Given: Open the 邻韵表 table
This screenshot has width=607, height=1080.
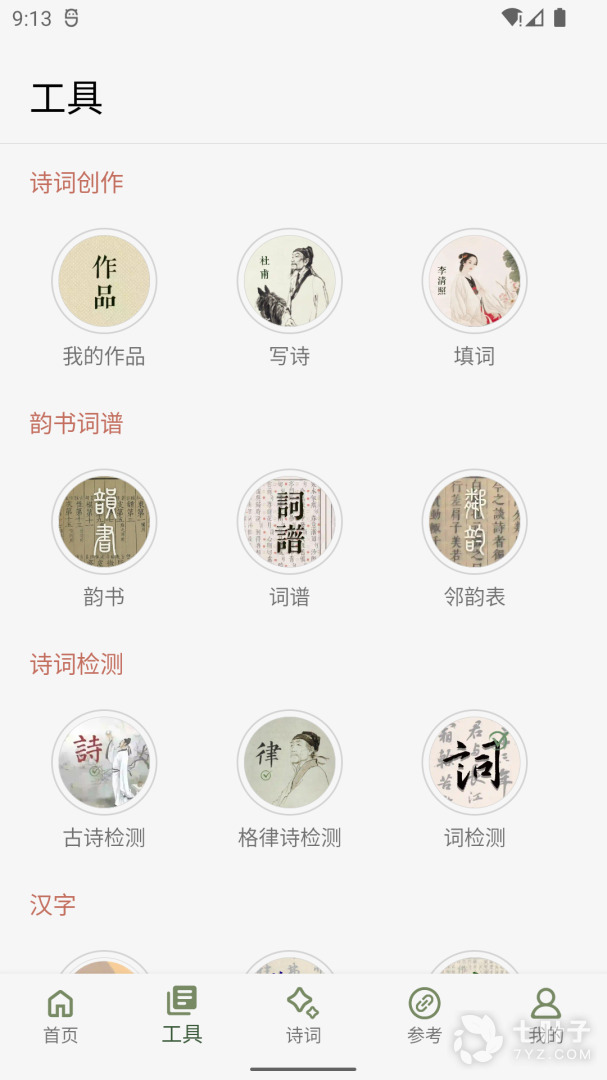Looking at the screenshot, I should click(x=474, y=523).
